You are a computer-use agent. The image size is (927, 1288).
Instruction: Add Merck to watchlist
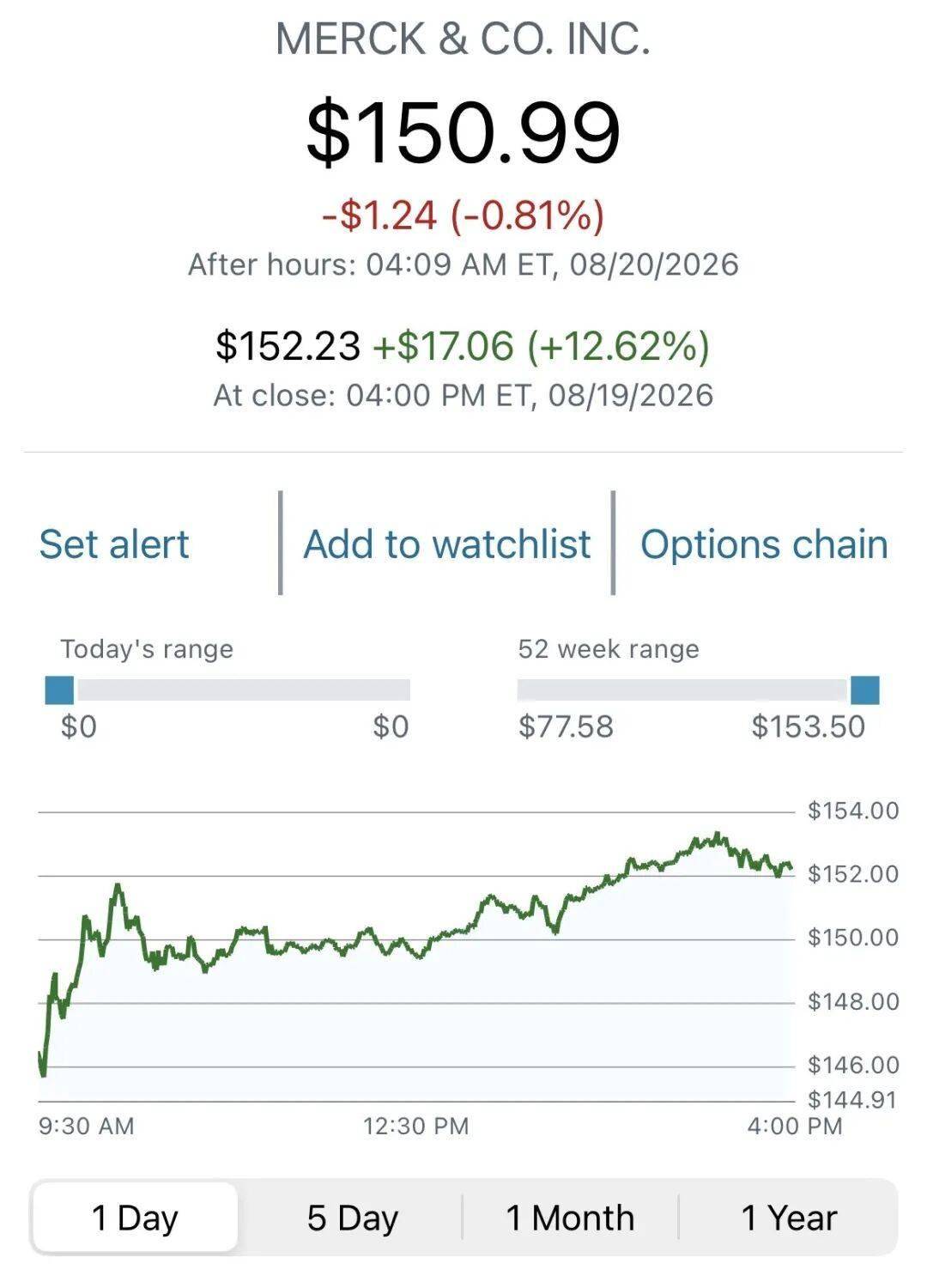447,544
